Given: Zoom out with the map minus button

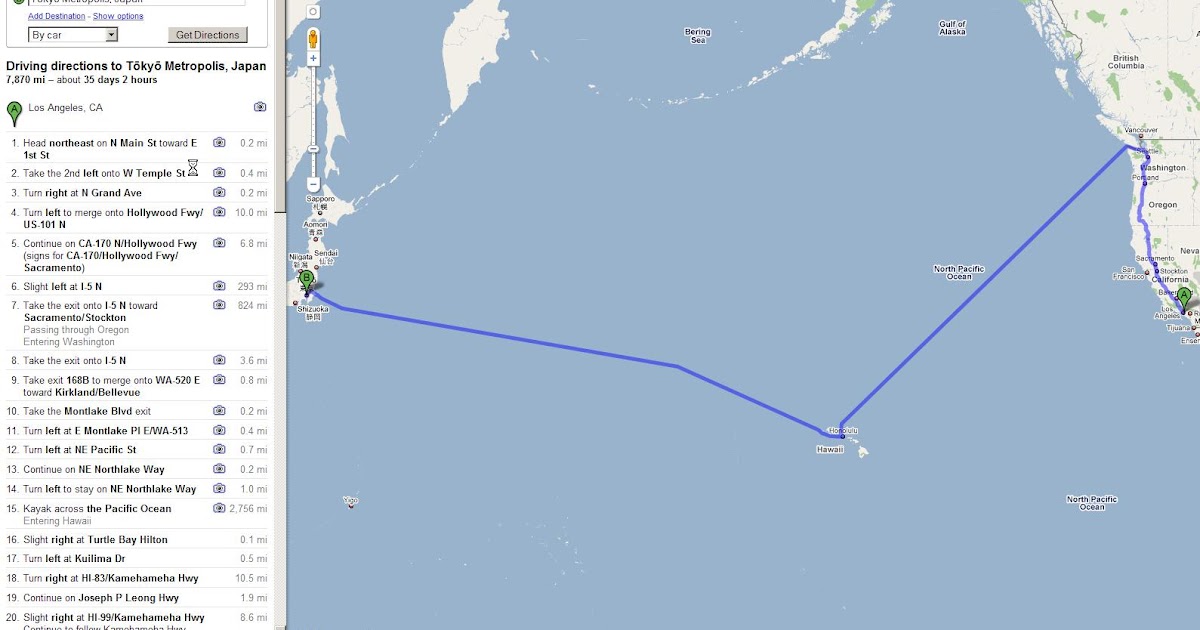Looking at the screenshot, I should click(313, 185).
